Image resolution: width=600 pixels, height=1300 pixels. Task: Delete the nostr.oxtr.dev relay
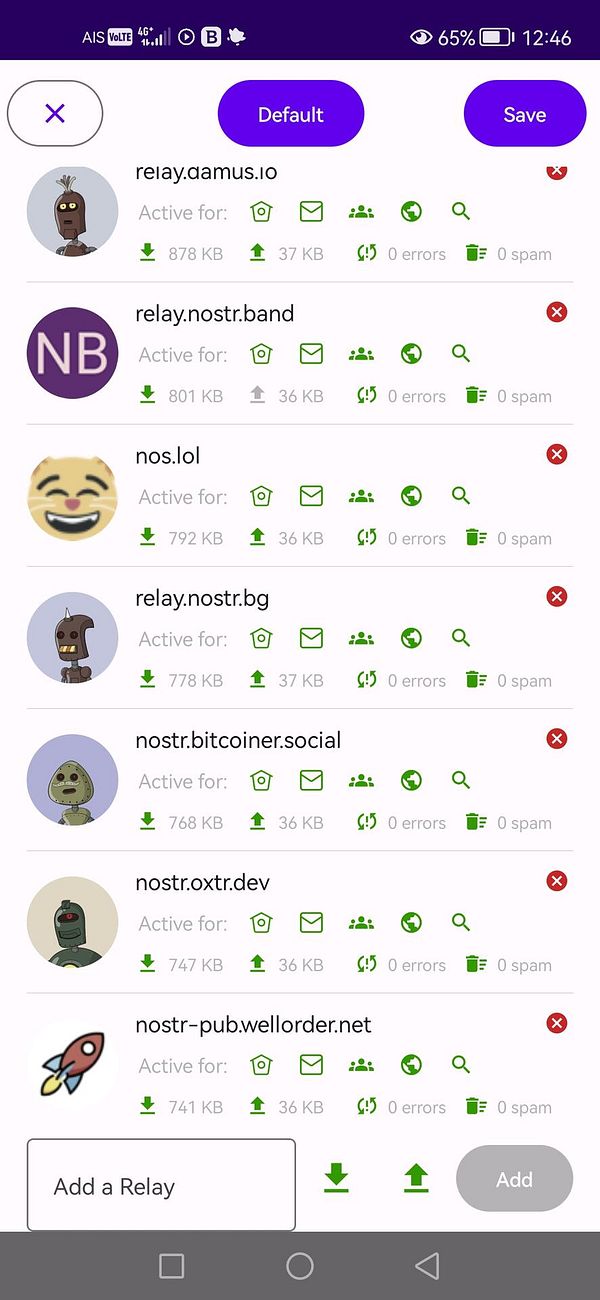[x=557, y=880]
